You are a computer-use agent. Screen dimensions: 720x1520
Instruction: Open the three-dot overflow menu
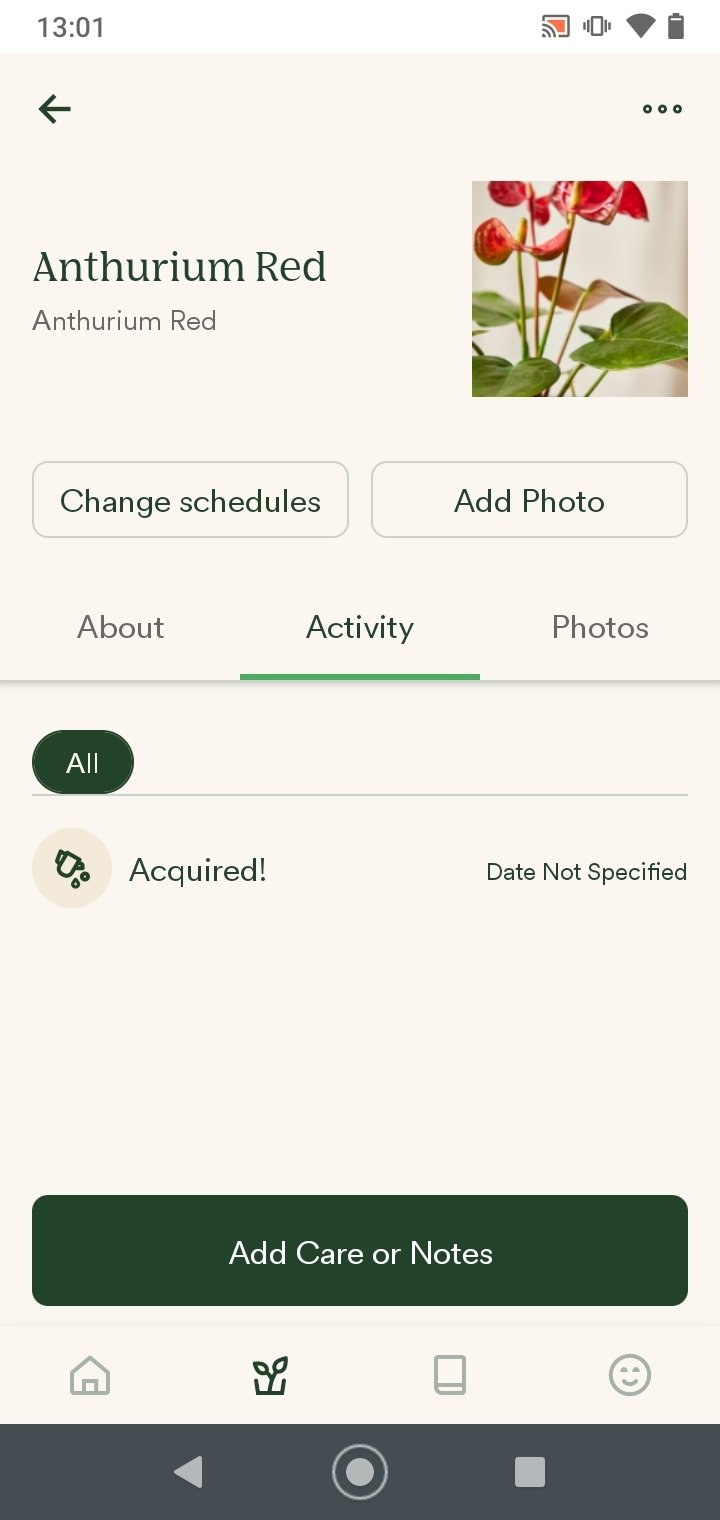click(x=662, y=109)
